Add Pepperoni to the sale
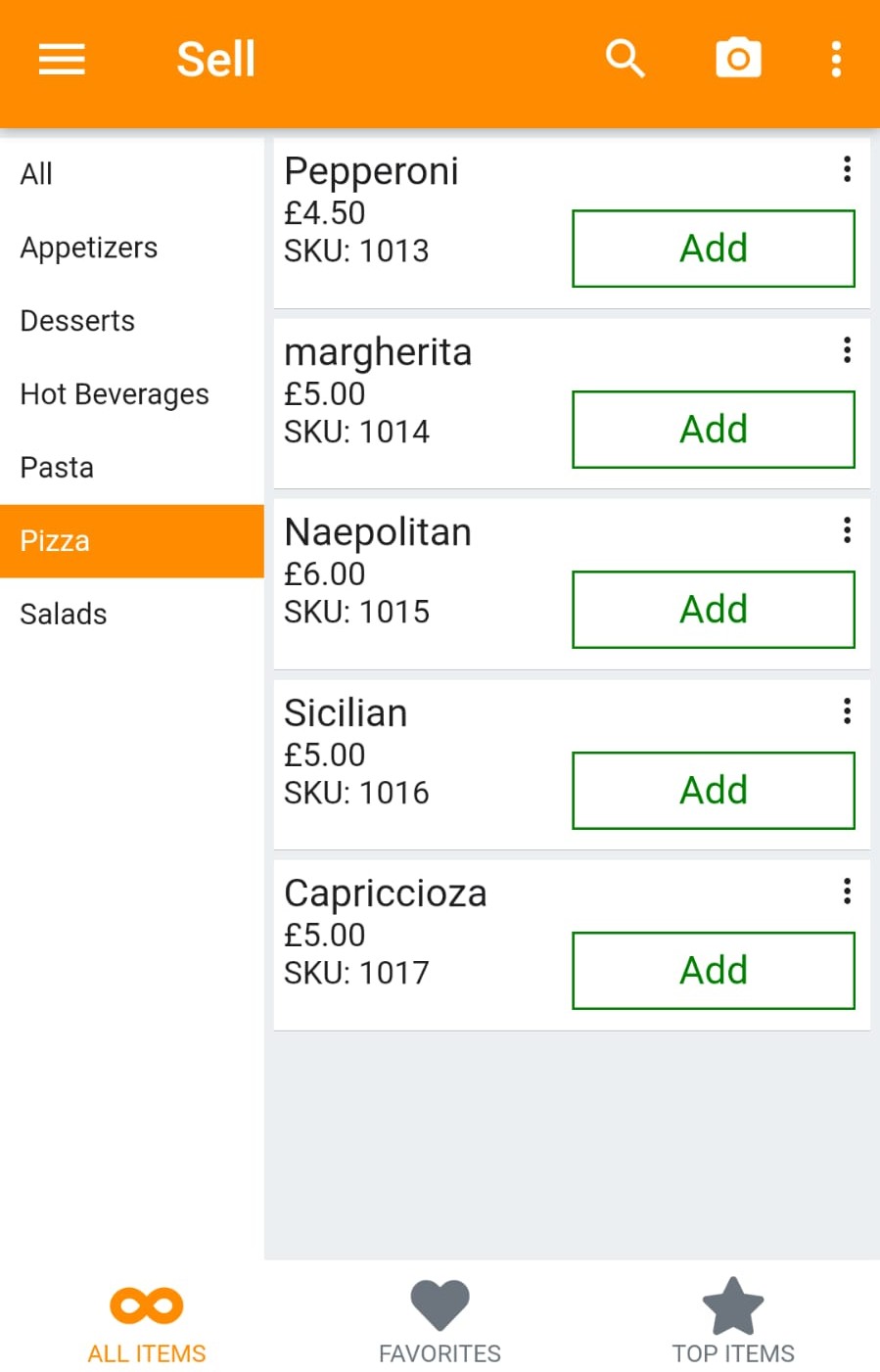 713,249
